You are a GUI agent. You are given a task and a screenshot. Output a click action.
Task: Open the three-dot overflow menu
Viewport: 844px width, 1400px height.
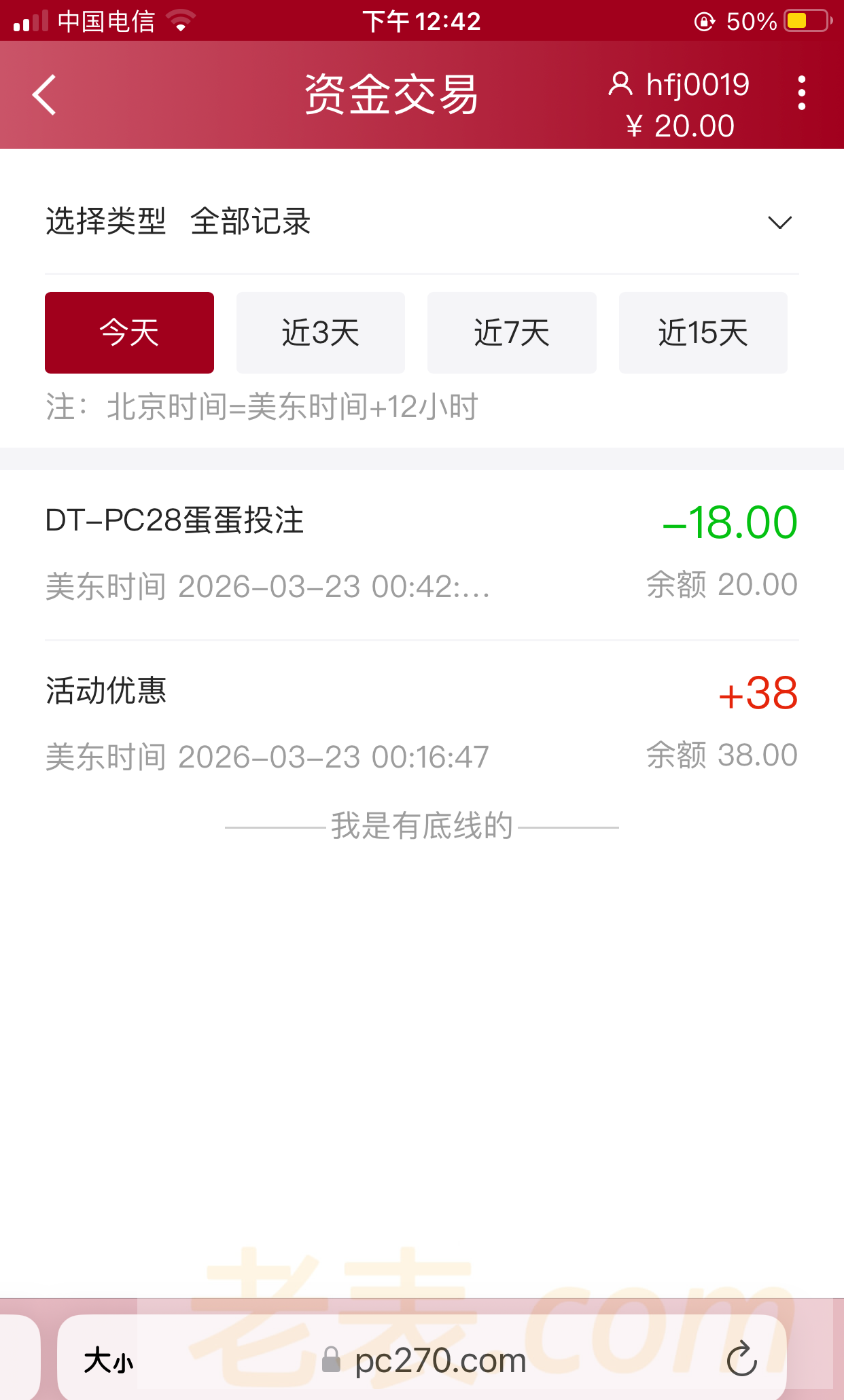click(802, 93)
